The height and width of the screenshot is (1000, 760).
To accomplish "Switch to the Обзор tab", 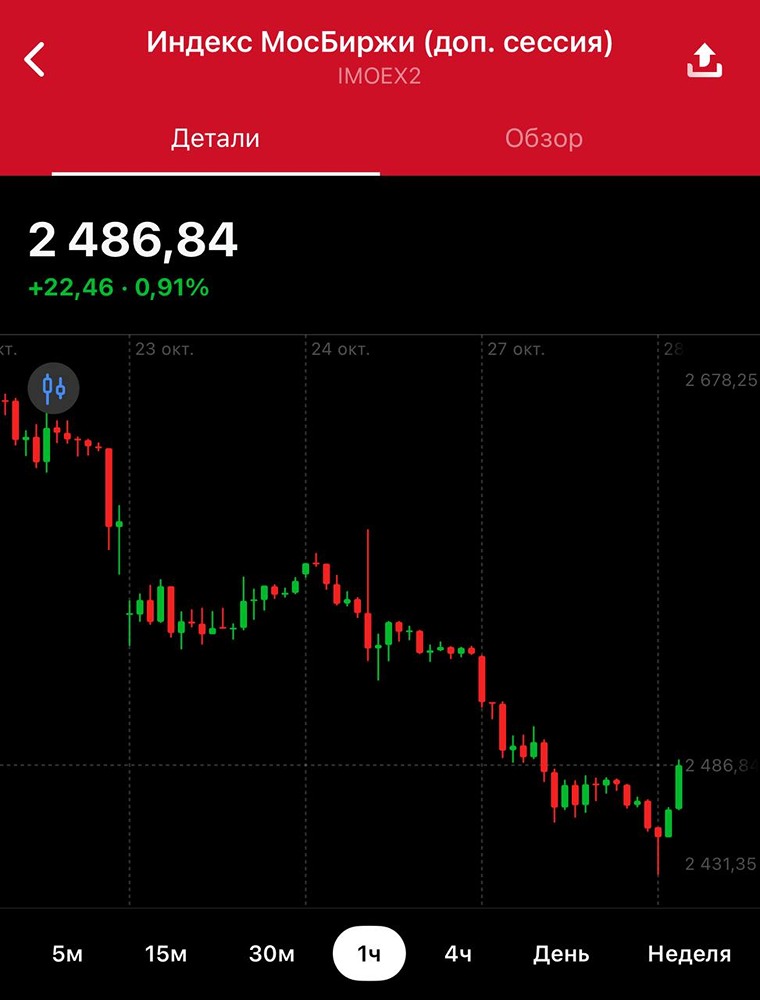I will [543, 138].
